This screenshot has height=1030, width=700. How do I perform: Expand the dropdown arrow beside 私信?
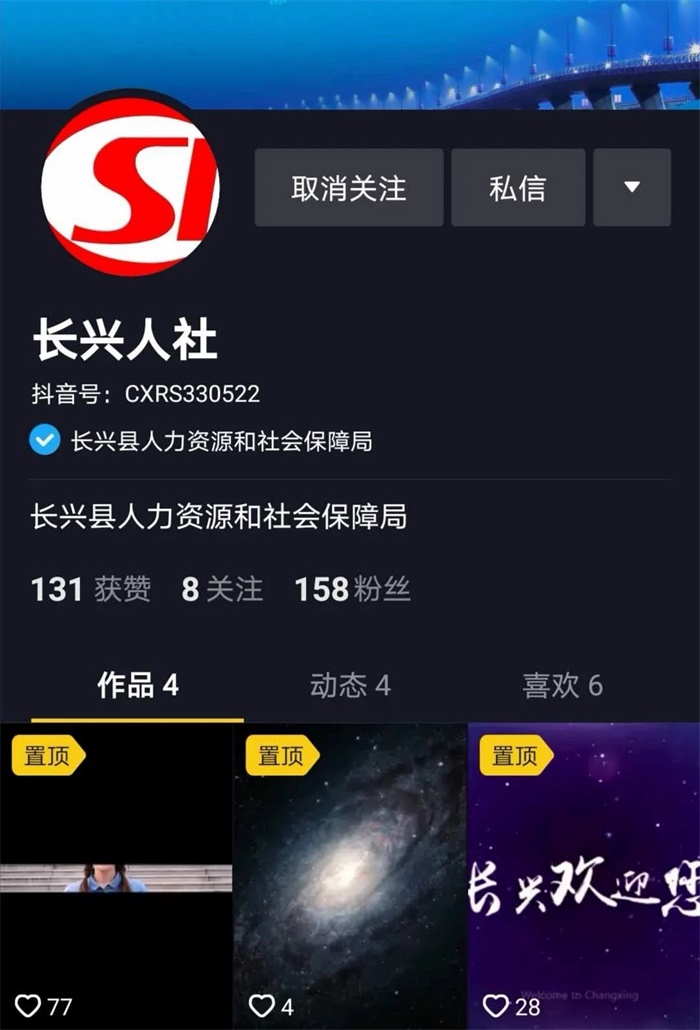click(631, 188)
